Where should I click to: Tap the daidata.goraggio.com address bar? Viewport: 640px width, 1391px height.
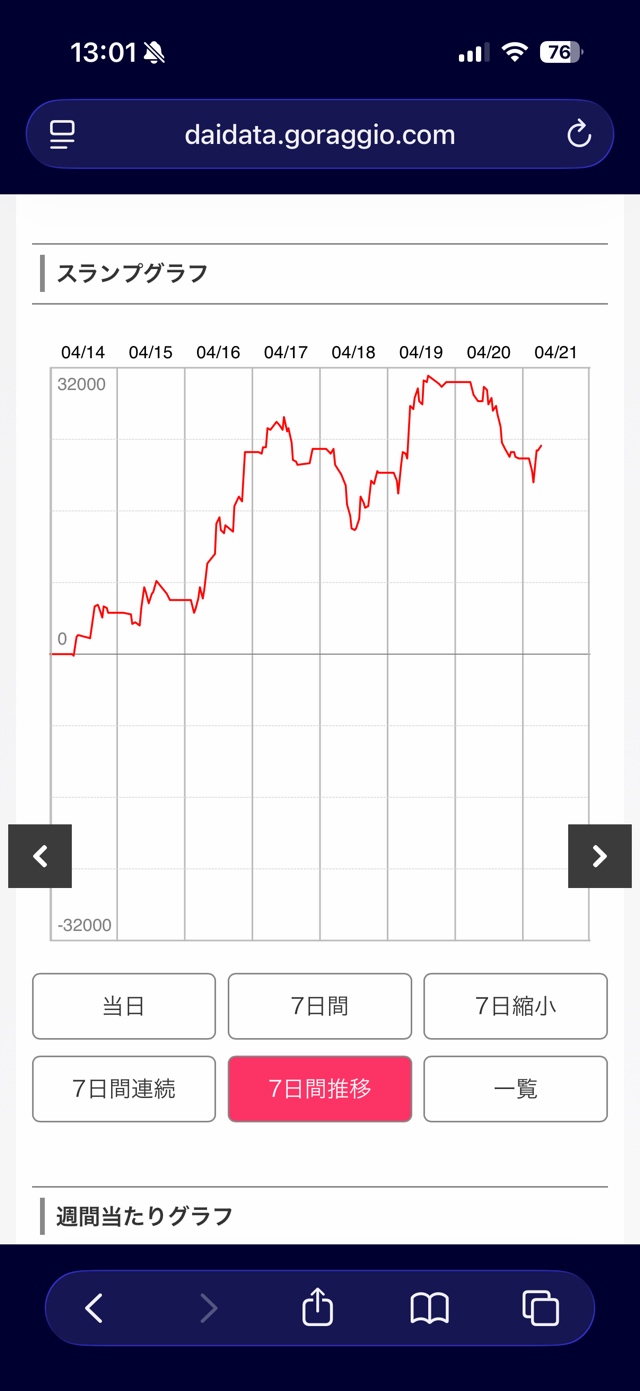[x=320, y=135]
